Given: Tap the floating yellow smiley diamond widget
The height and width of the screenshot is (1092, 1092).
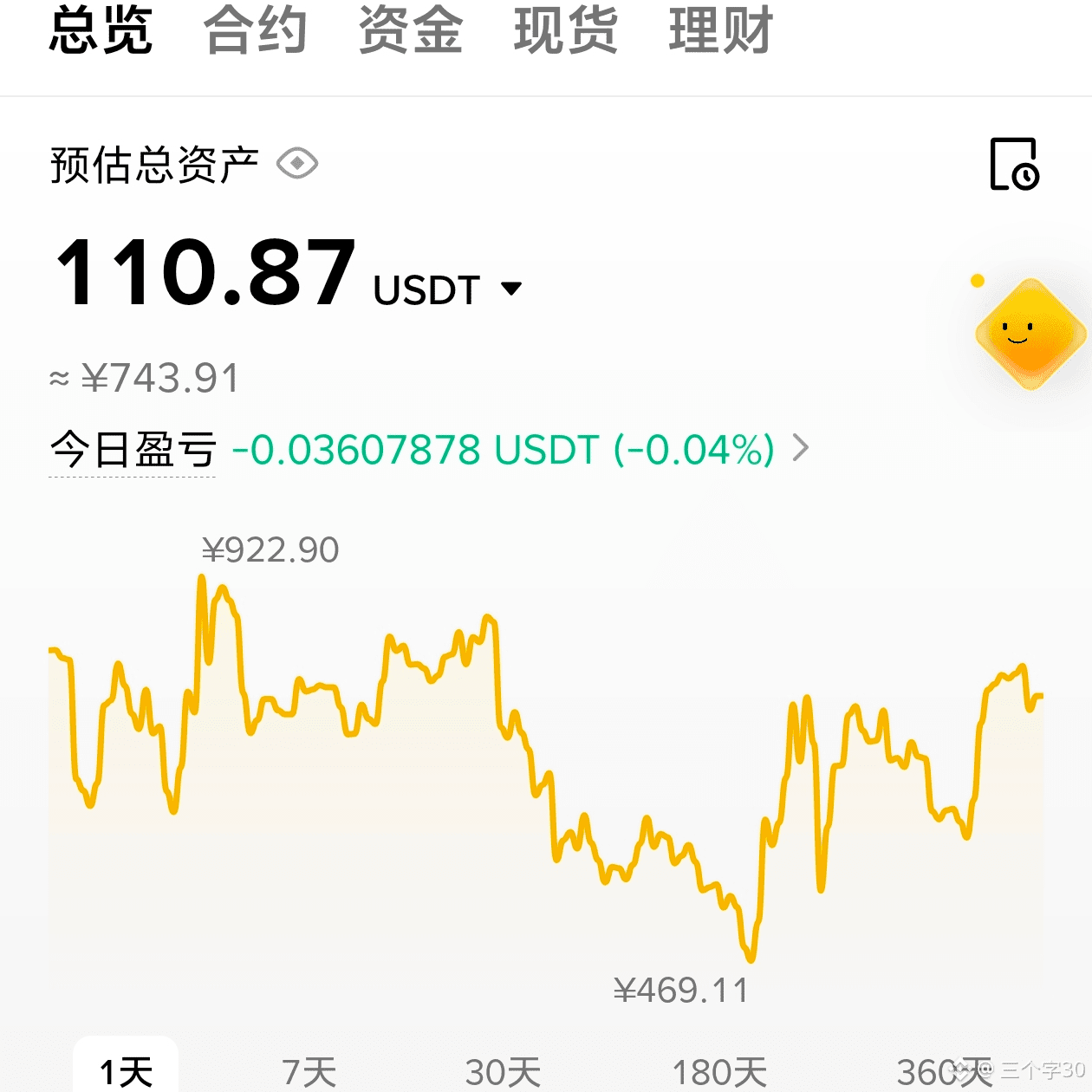Looking at the screenshot, I should pos(1030,334).
